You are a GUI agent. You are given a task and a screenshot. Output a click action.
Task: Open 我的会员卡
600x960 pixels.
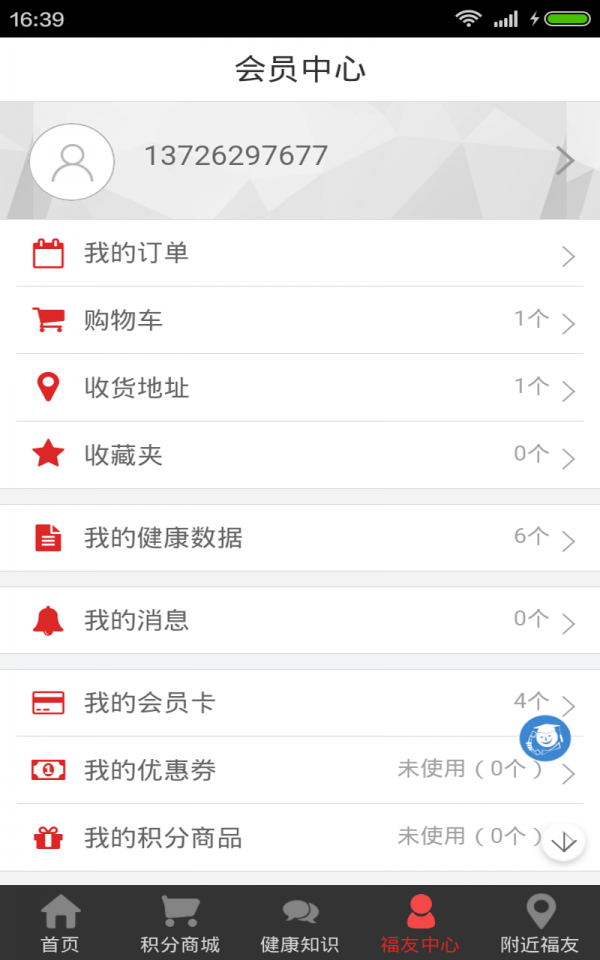point(300,703)
